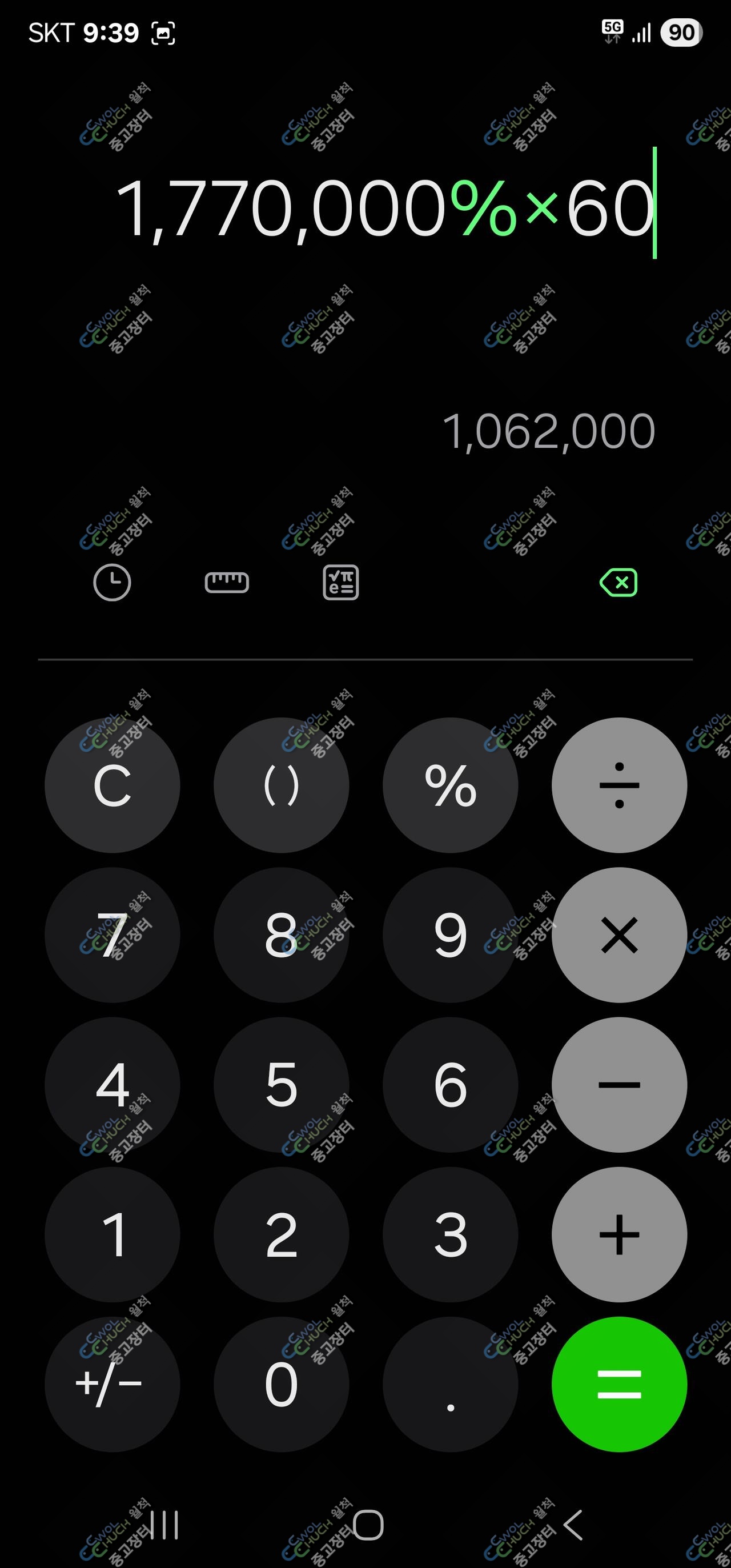Calculate result with equals button

(620, 1384)
